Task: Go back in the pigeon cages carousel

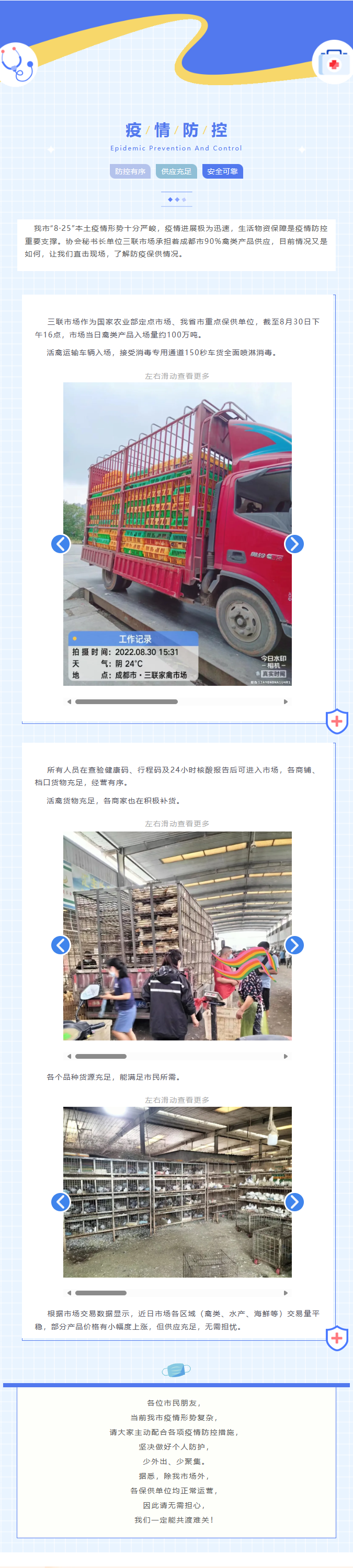Action: pos(60,1201)
